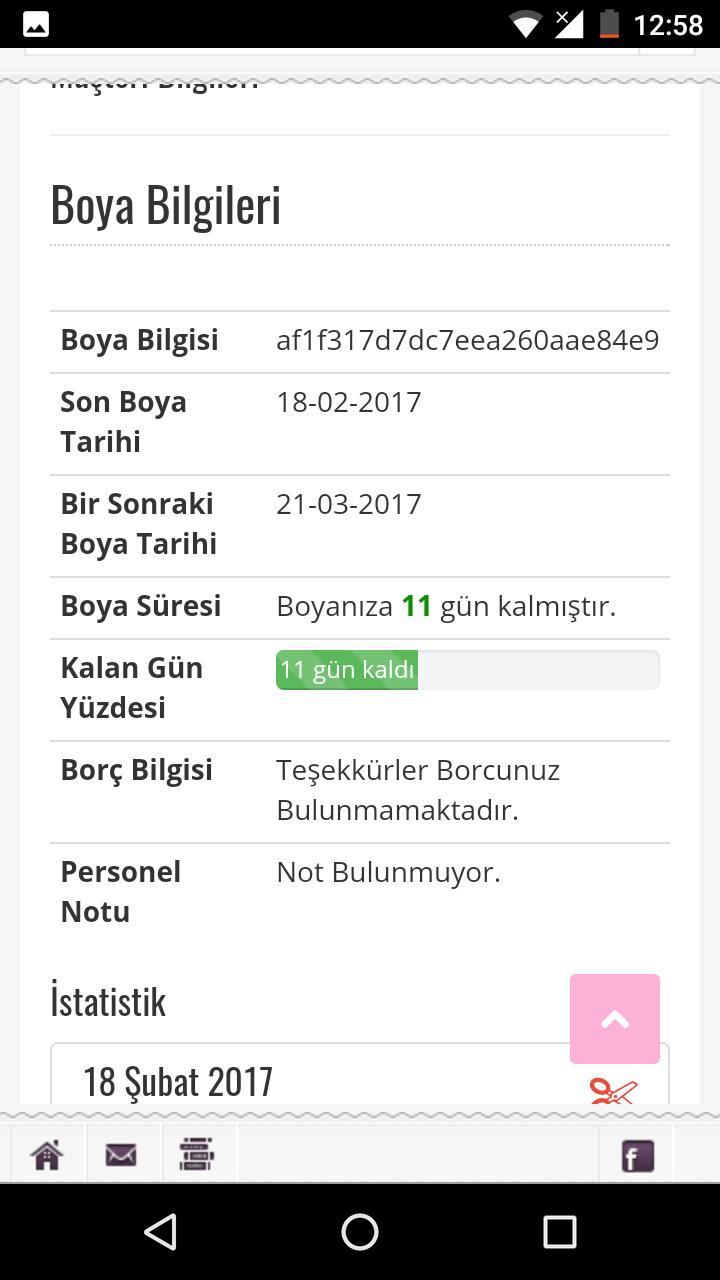
Task: Open recent apps with the square button
Action: point(558,1232)
